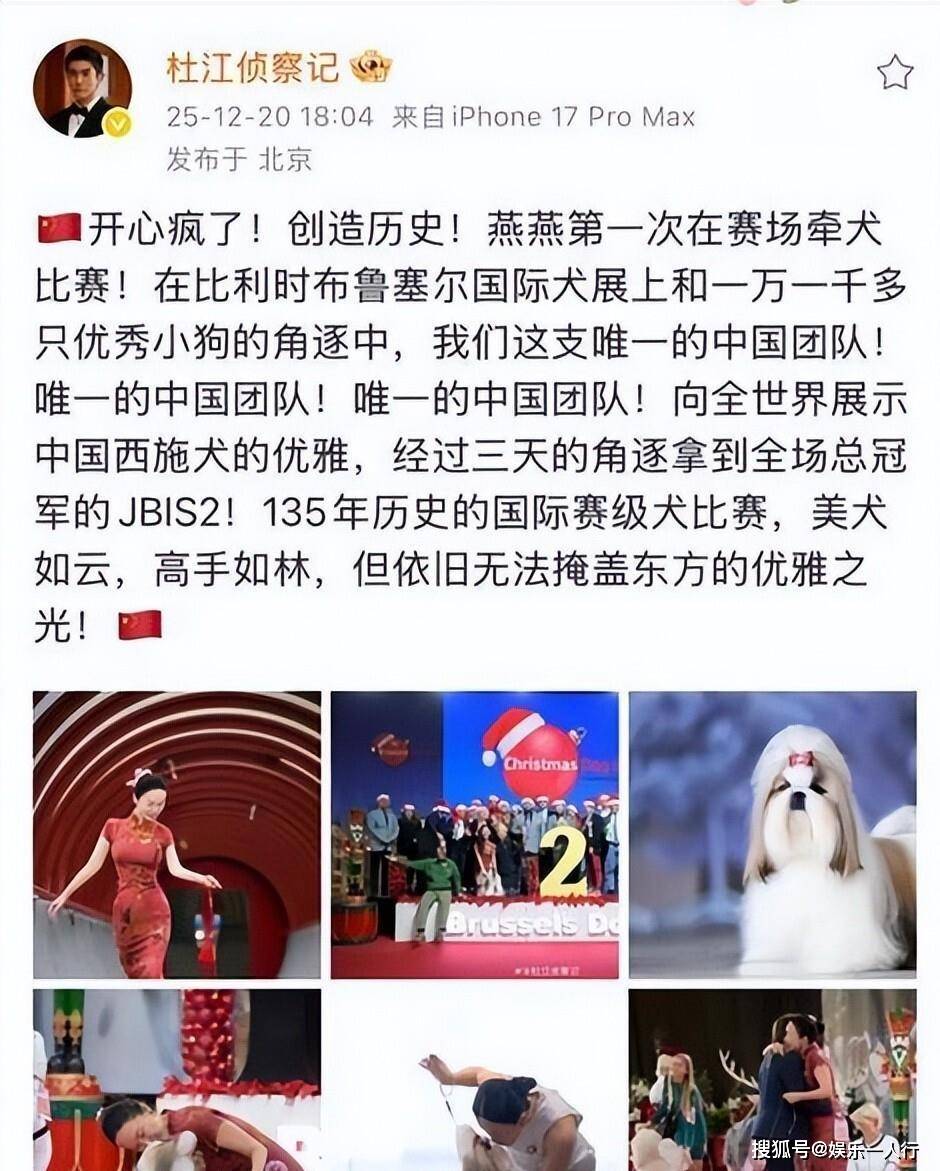Open the photo of the woman crouching by red decorations

click(177, 1078)
